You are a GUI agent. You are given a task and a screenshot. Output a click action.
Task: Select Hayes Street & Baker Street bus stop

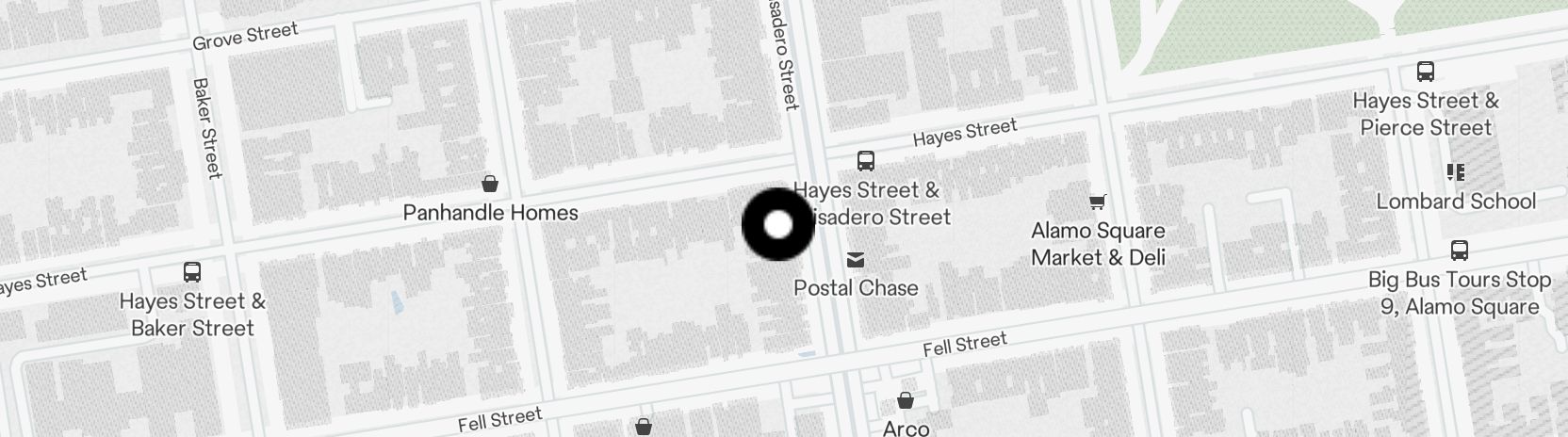click(x=192, y=272)
